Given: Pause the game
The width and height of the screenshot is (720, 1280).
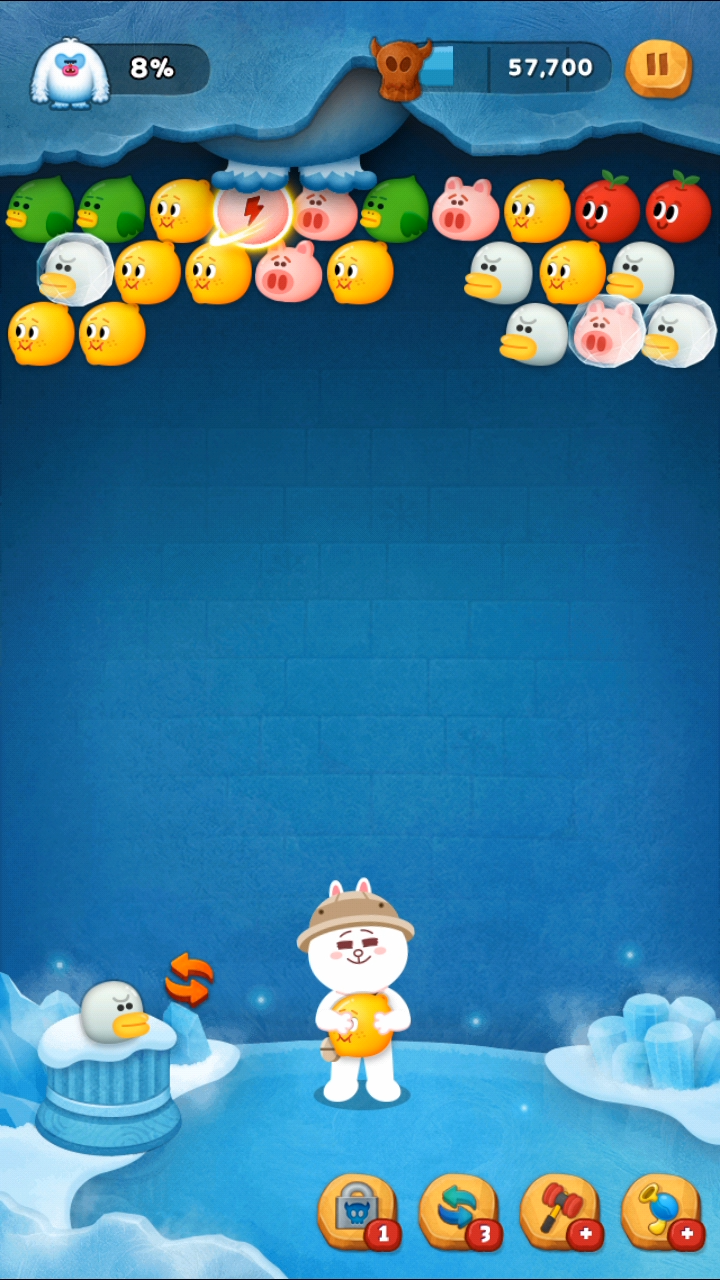Looking at the screenshot, I should coord(658,68).
